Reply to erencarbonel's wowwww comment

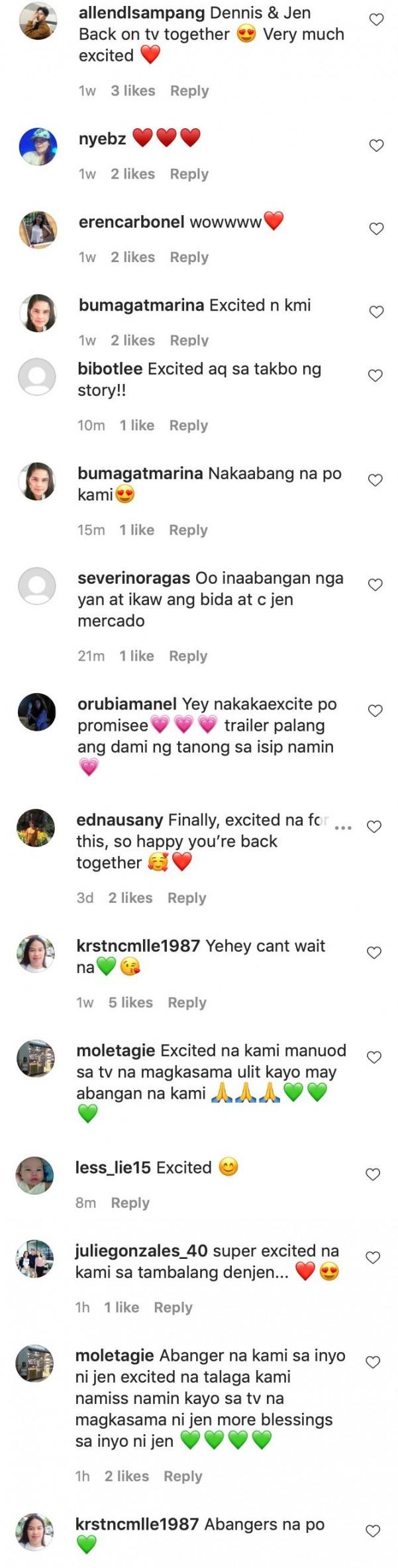pos(189,257)
